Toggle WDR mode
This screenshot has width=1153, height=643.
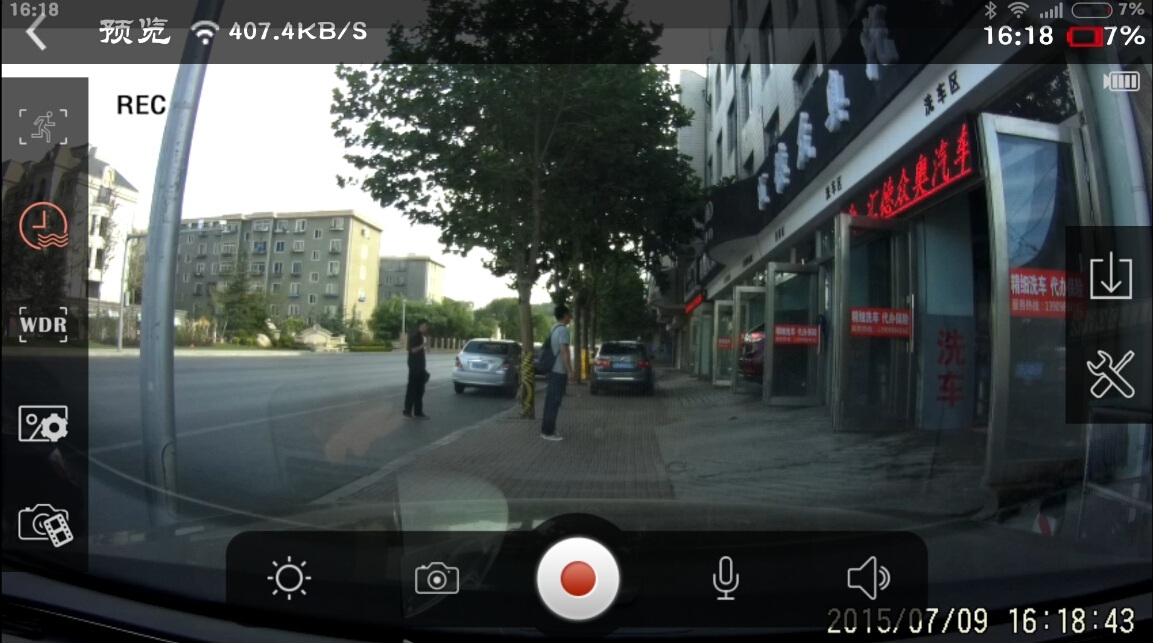tap(43, 325)
